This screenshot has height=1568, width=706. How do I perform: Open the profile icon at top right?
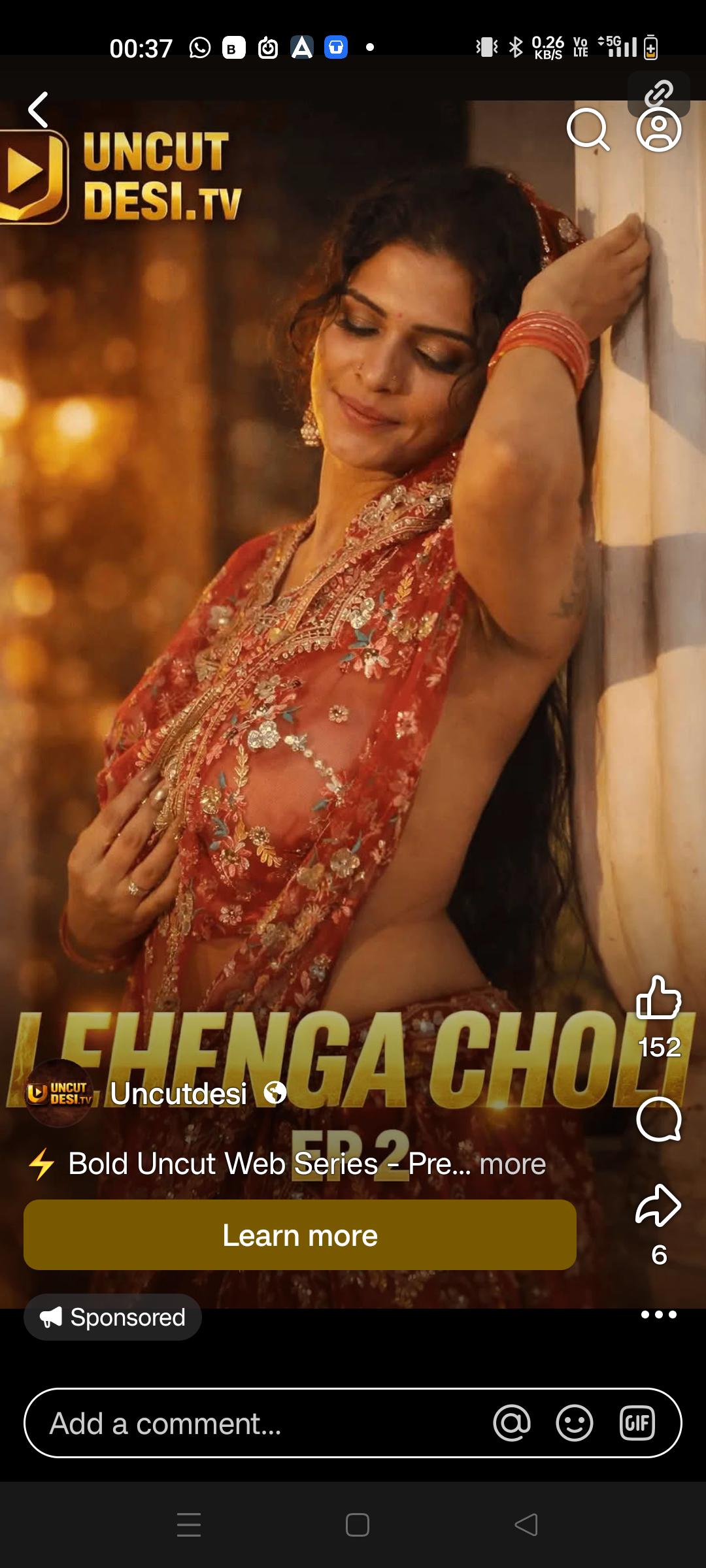click(x=658, y=129)
